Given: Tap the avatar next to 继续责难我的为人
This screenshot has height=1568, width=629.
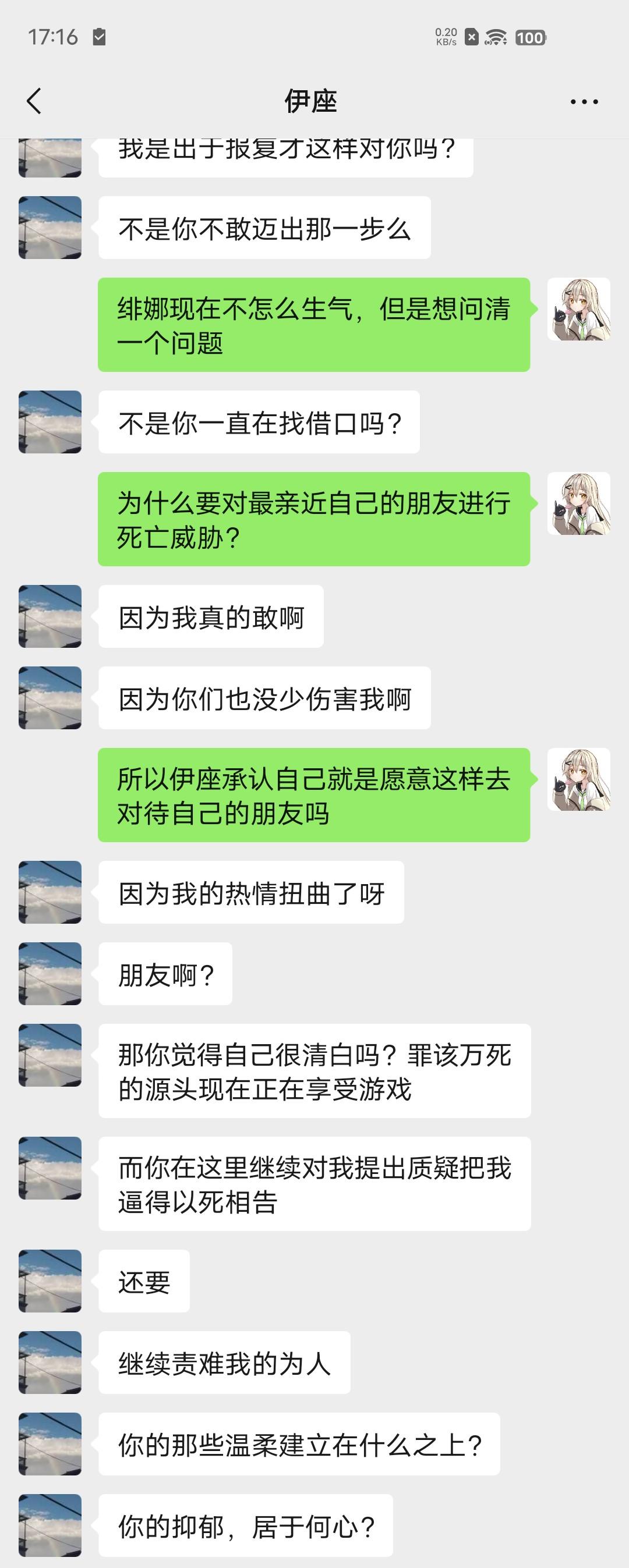Looking at the screenshot, I should coord(50,1363).
